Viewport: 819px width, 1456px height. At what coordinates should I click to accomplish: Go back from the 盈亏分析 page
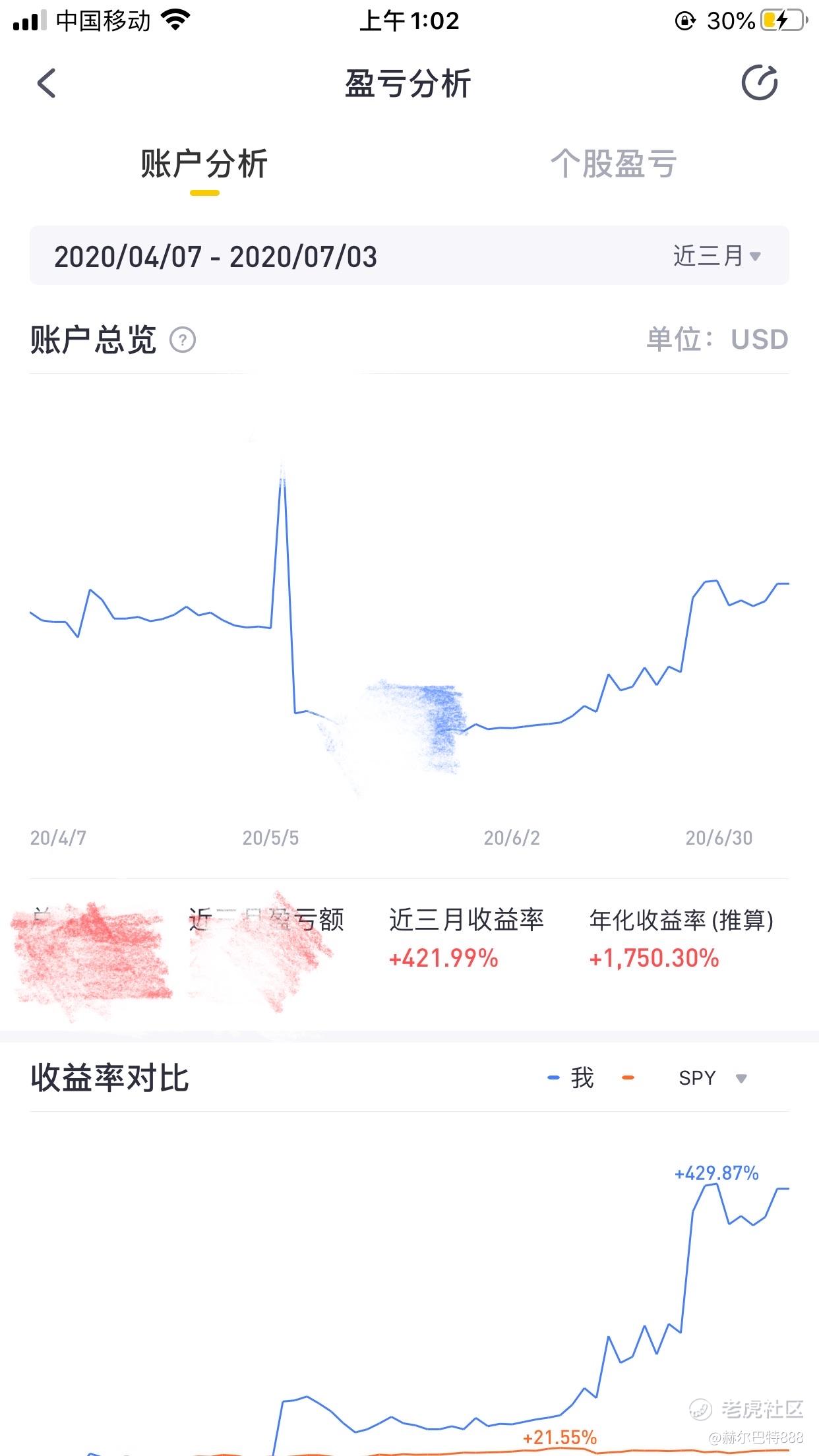click(x=46, y=84)
